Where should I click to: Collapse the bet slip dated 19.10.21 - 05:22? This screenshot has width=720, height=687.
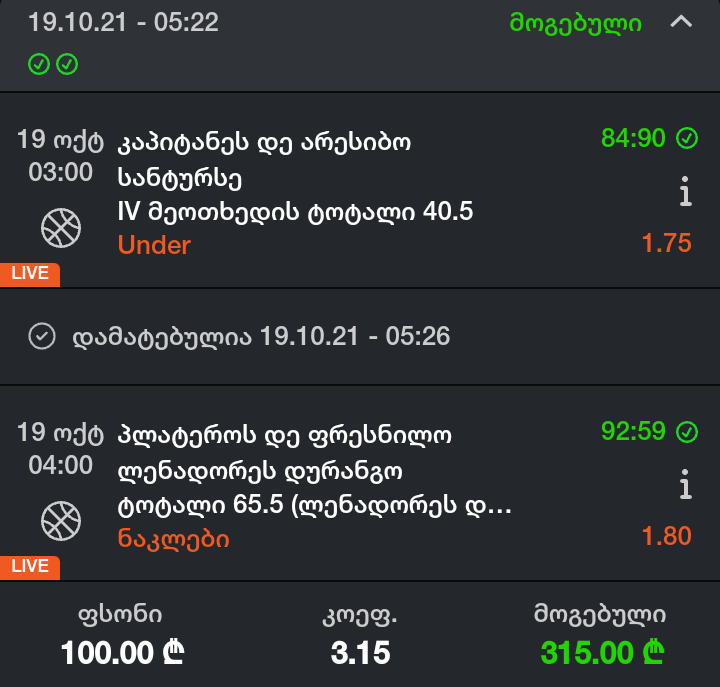pyautogui.click(x=681, y=22)
